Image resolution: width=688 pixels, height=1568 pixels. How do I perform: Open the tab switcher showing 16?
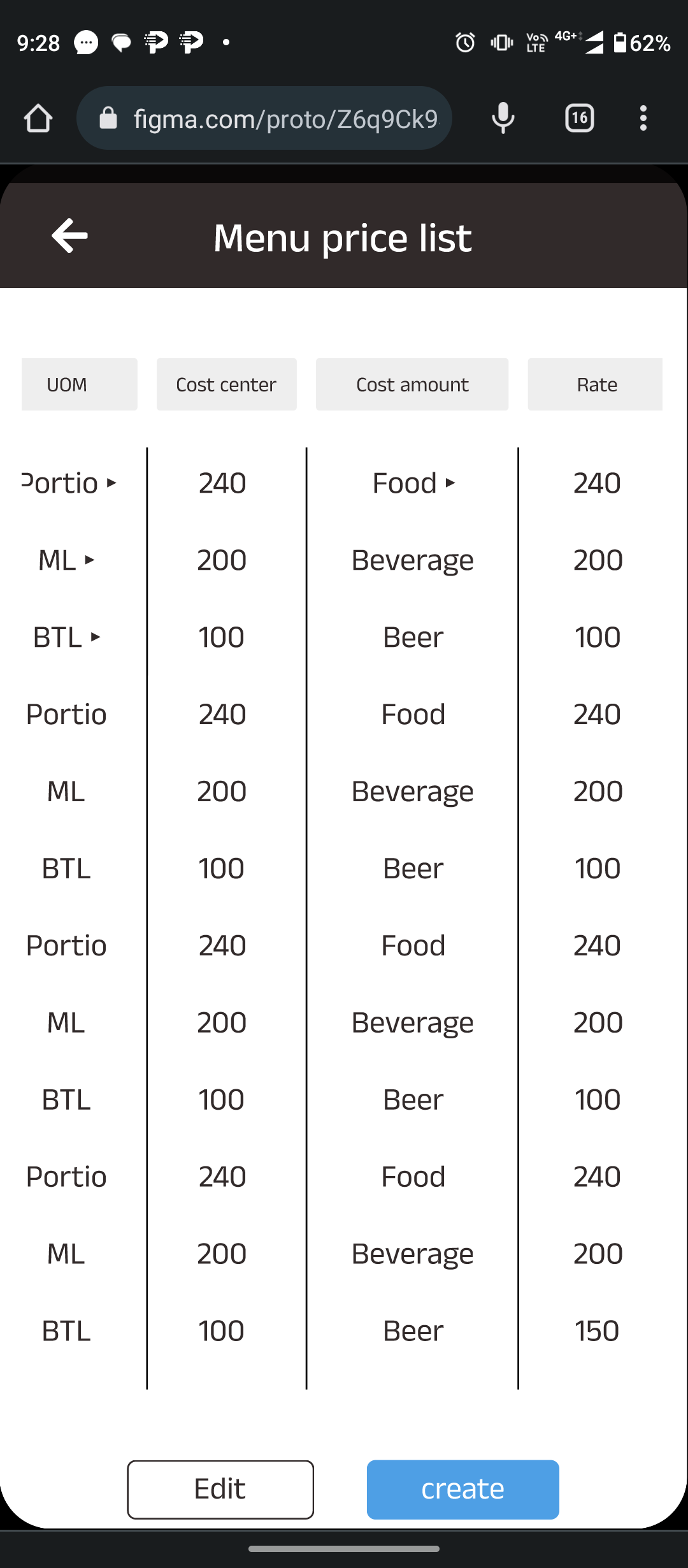point(579,119)
